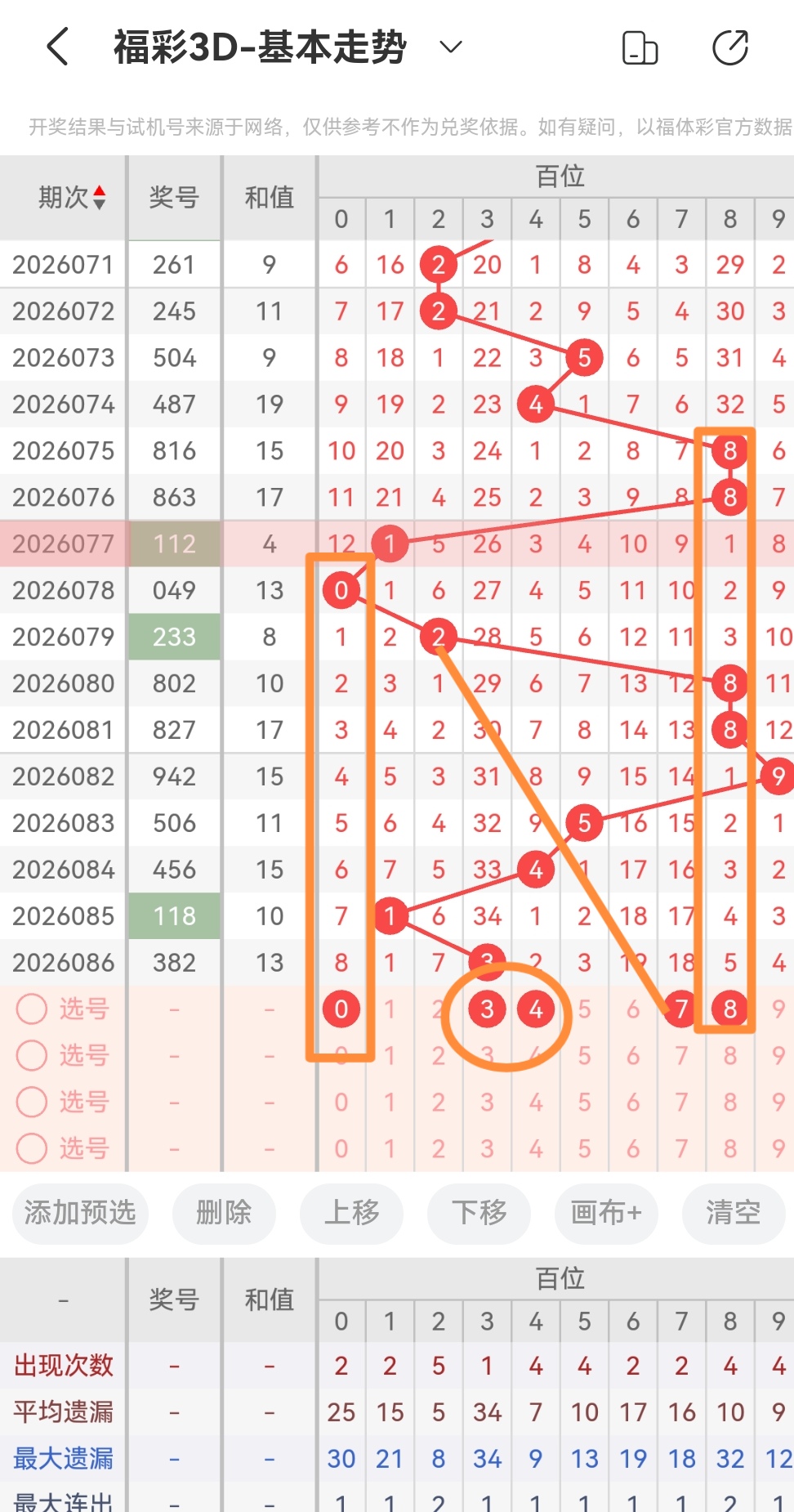The image size is (794, 1512).
Task: Deselect number 0 in the first 选号 row
Action: coord(341,1009)
